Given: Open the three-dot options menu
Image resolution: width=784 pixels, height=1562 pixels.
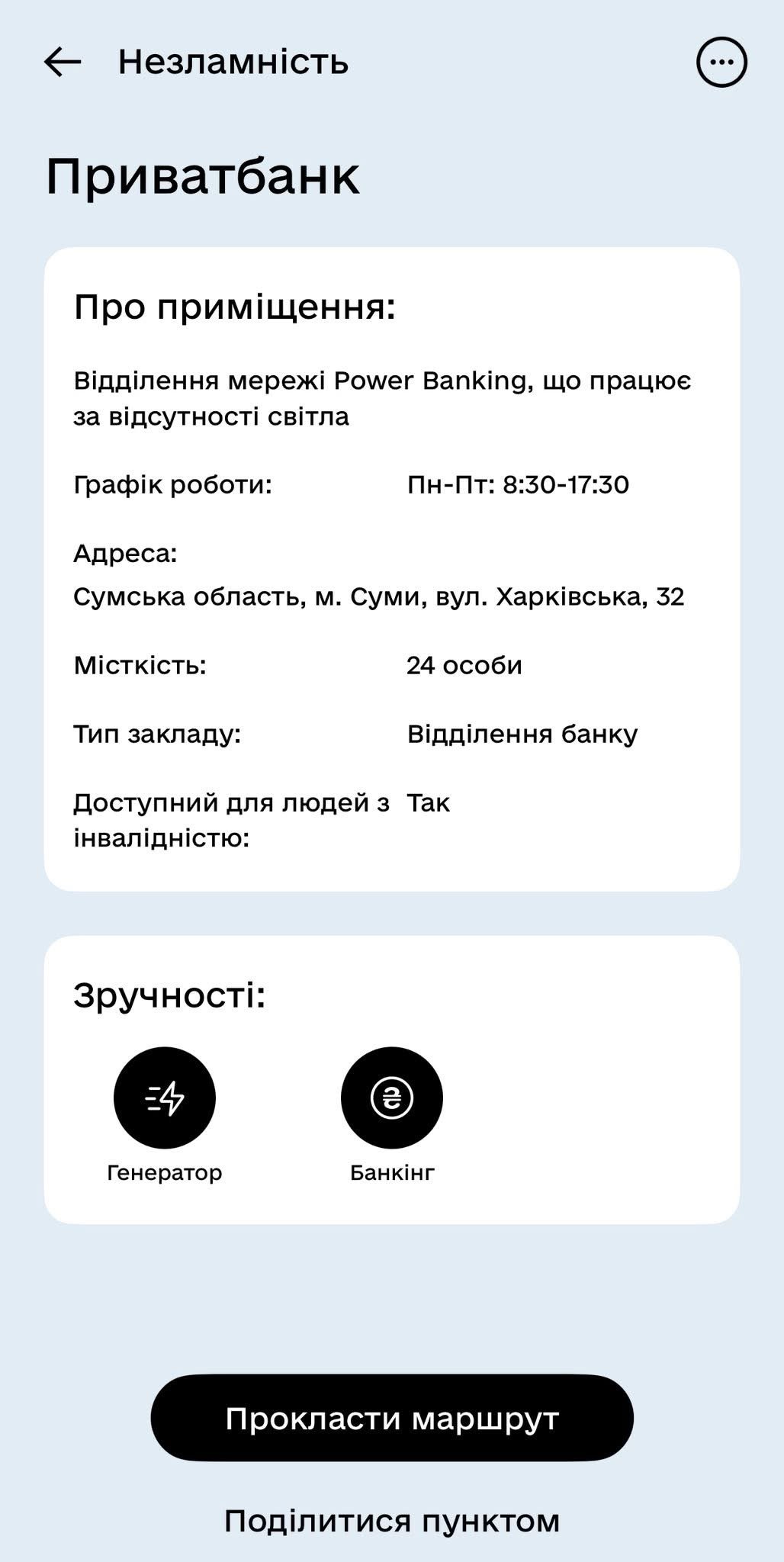Looking at the screenshot, I should point(721,62).
